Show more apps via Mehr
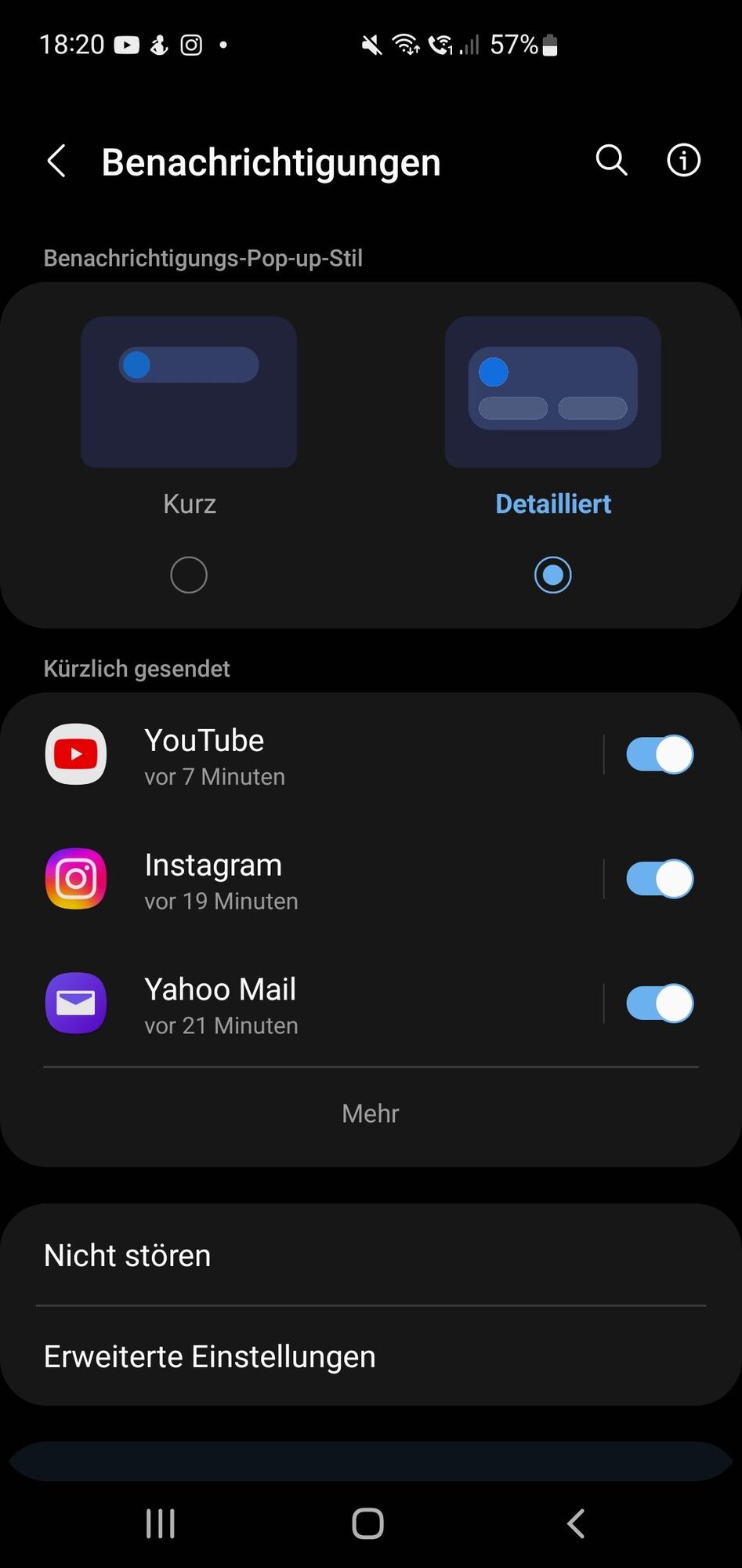742x1568 pixels. pos(371,1114)
